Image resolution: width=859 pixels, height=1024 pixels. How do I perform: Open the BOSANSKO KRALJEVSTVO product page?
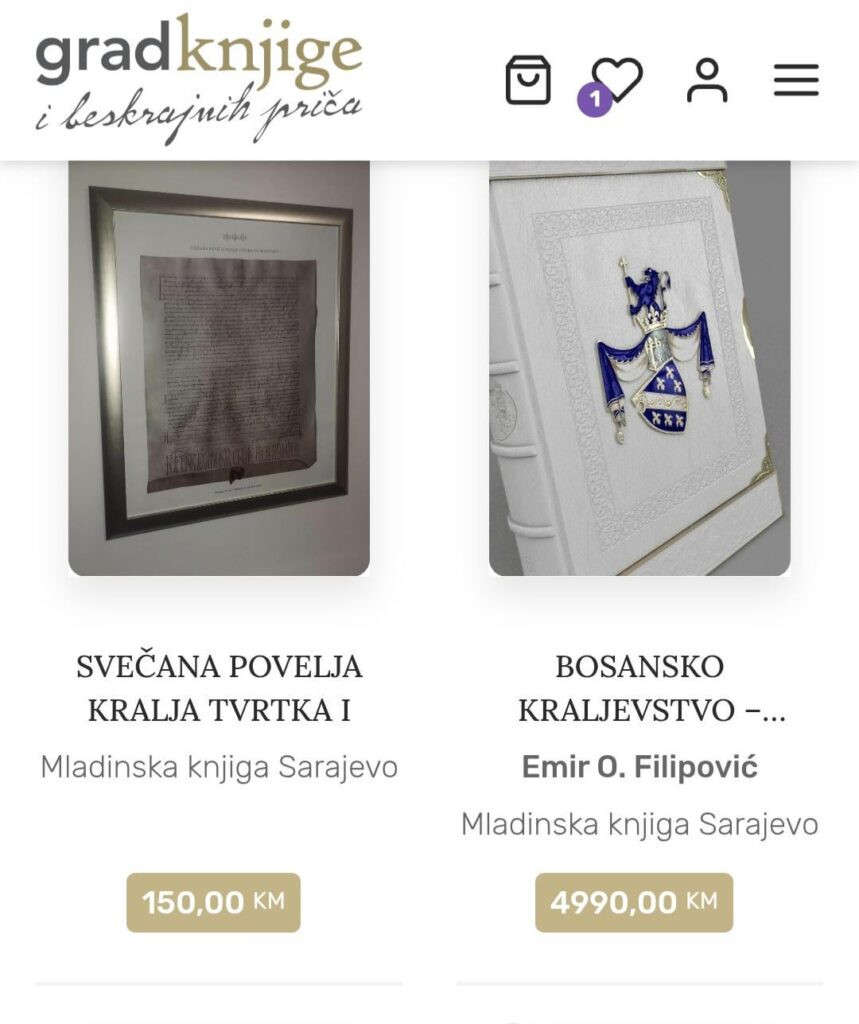[x=650, y=688]
